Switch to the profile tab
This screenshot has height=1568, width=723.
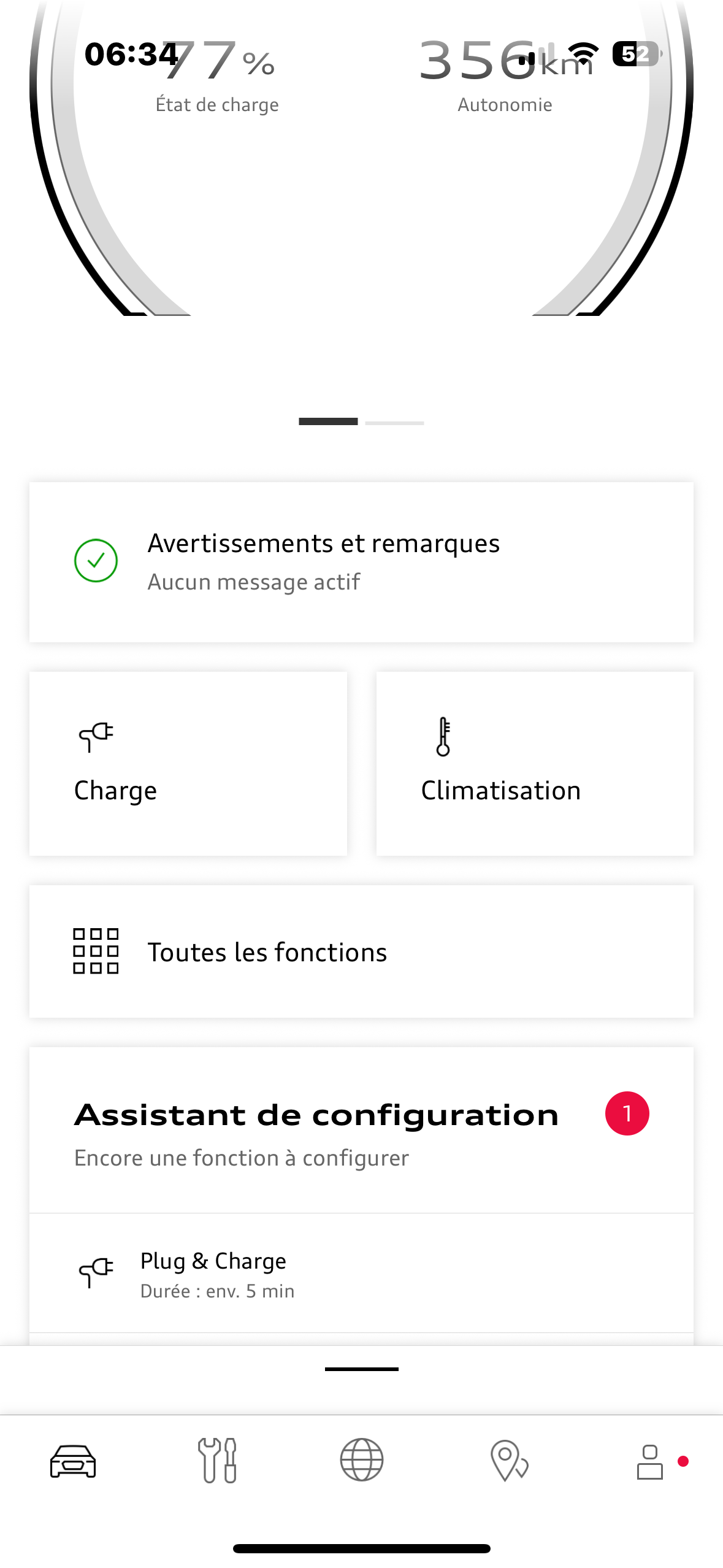pyautogui.click(x=650, y=1462)
